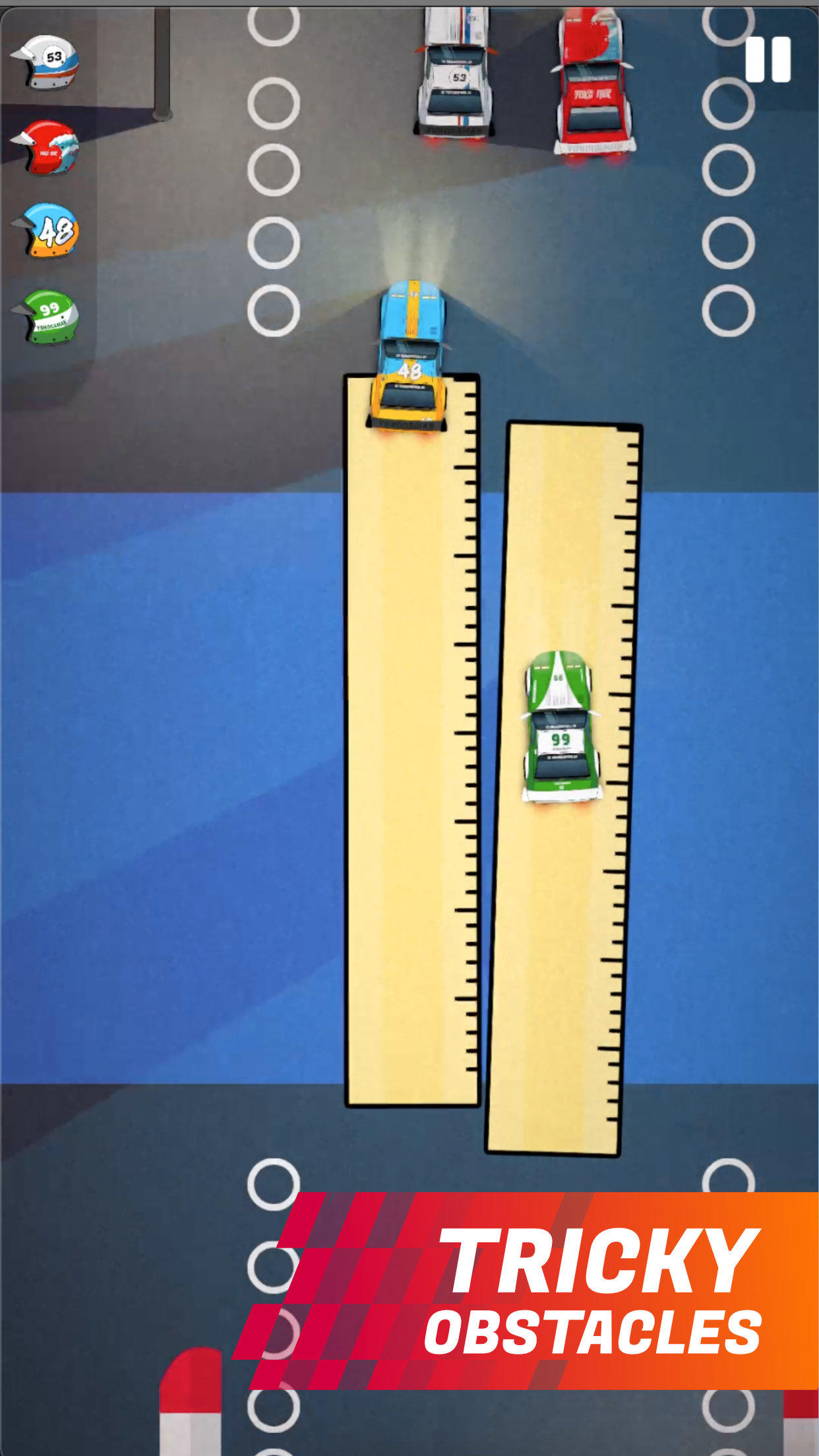Toggle the pause control top right
This screenshot has height=1456, width=819.
pyautogui.click(x=769, y=59)
